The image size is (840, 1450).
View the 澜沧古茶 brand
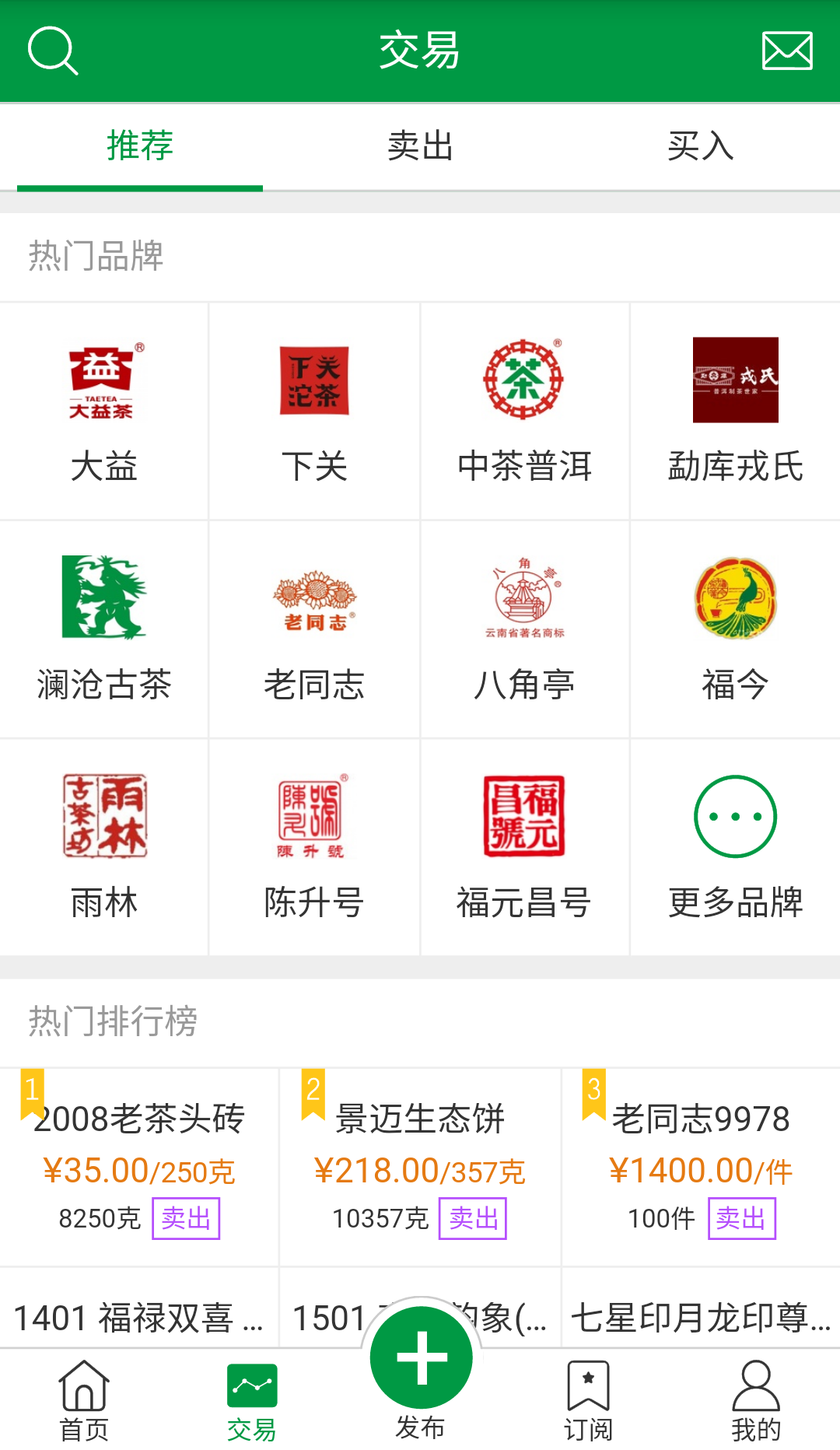104,630
